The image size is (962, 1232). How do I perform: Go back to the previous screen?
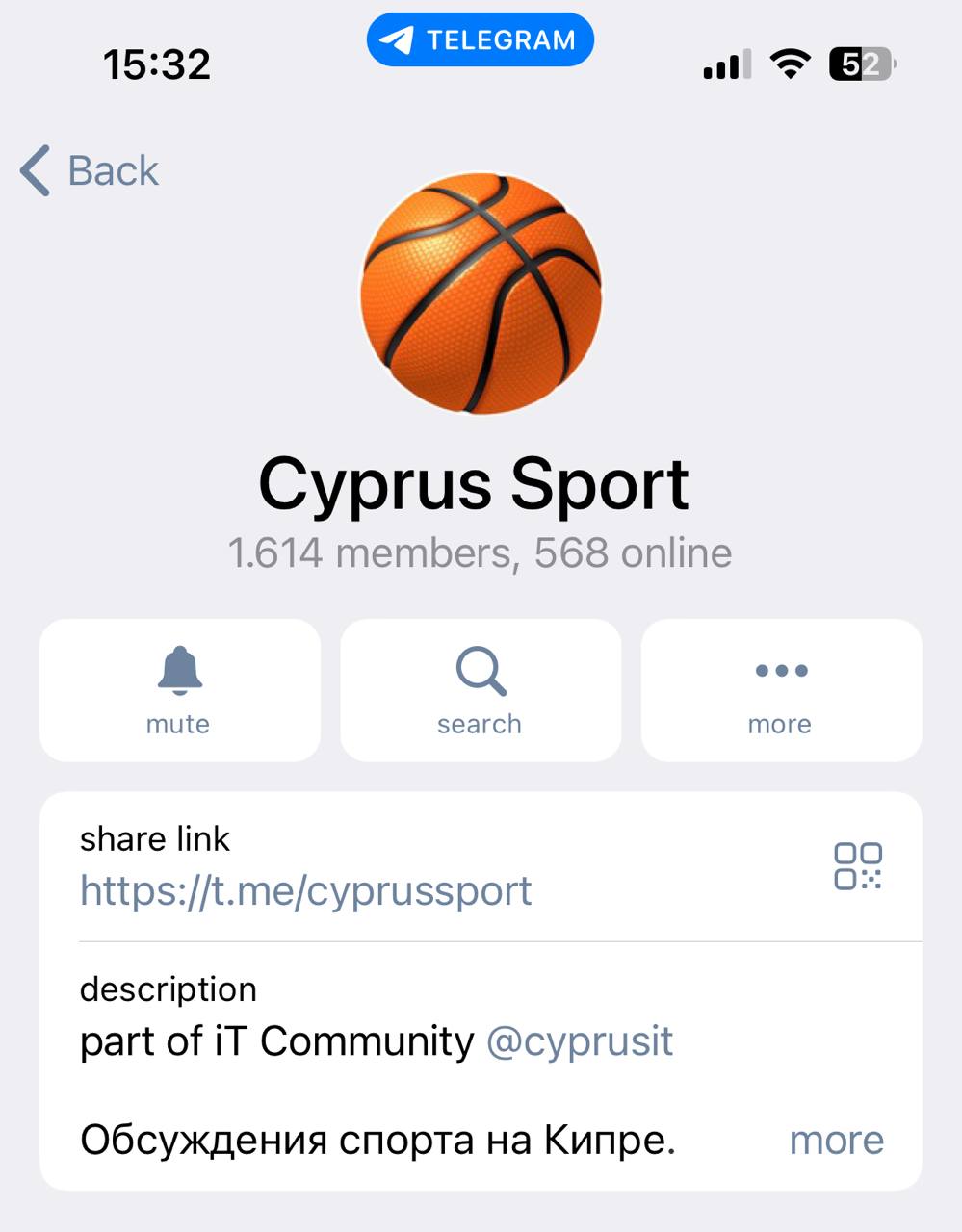90,171
